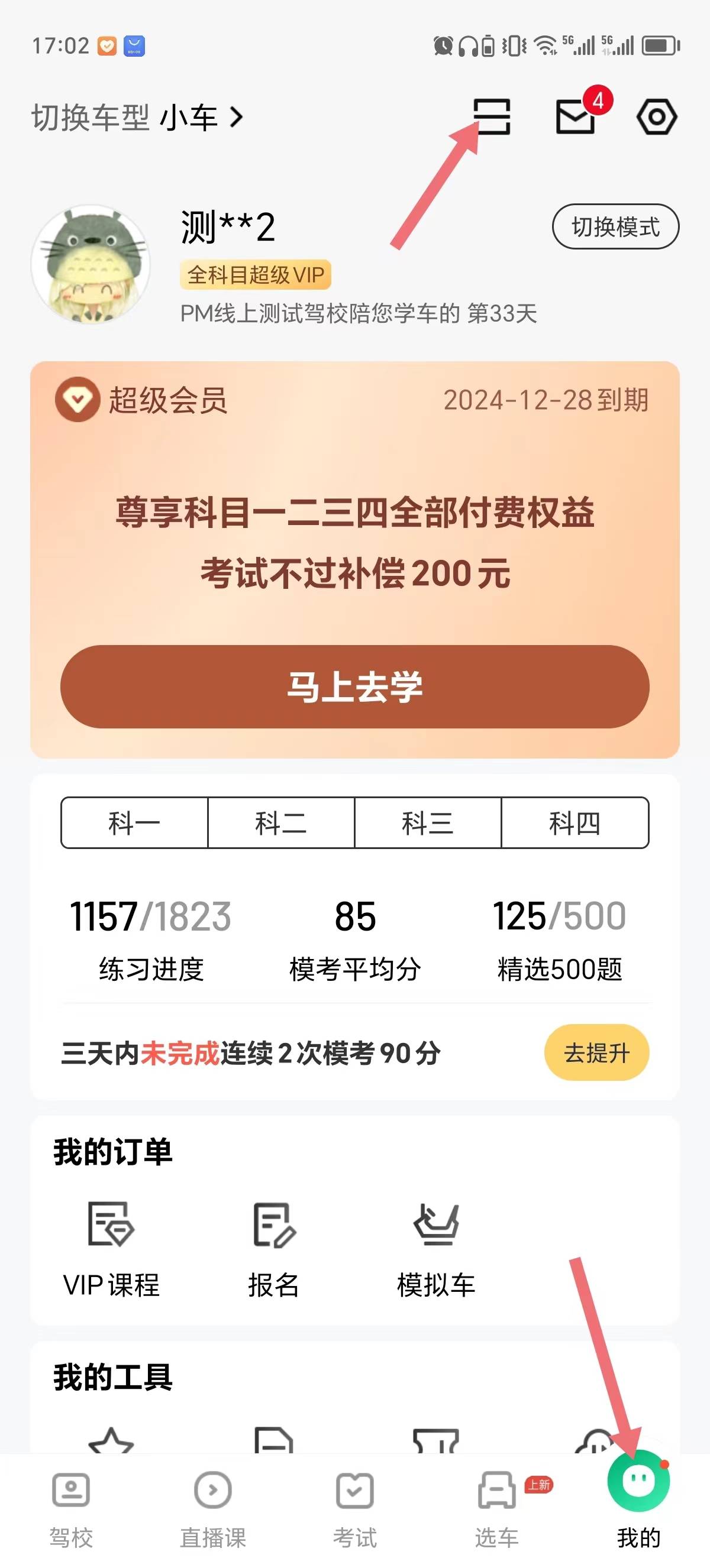Screen dimensions: 710x1568
Task: Select the 科一 segment
Action: pyautogui.click(x=134, y=822)
